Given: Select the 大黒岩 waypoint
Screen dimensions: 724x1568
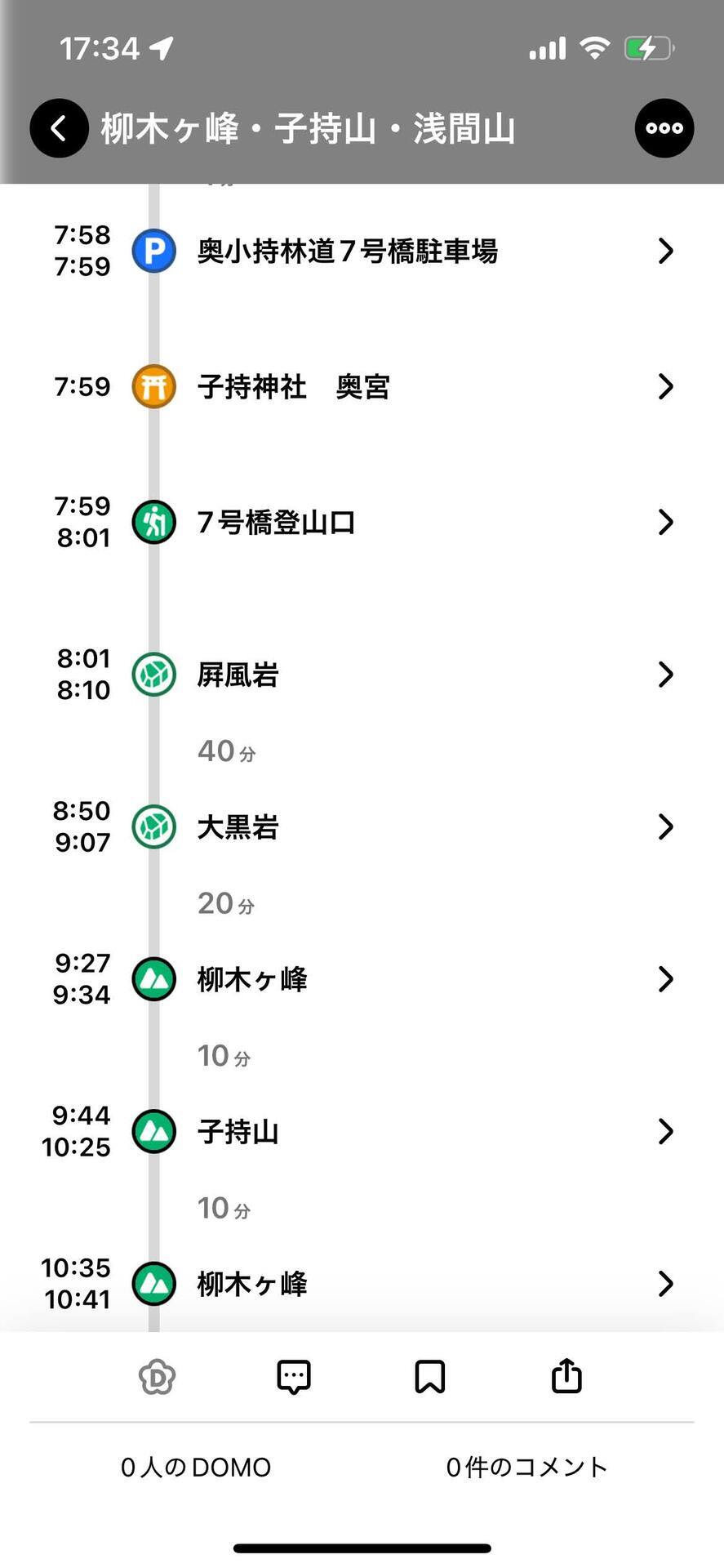Looking at the screenshot, I should pyautogui.click(x=362, y=826).
